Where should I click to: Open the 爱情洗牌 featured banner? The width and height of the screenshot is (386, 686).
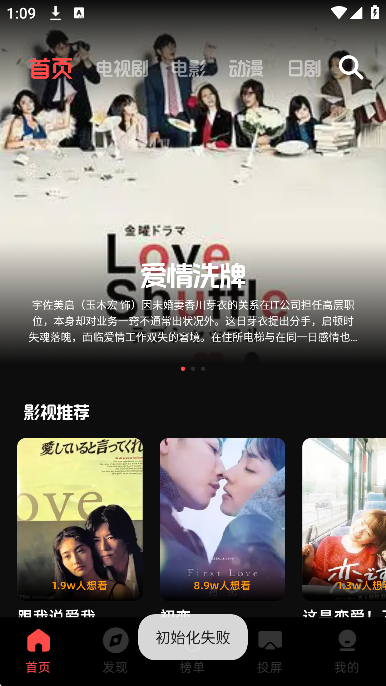193,192
